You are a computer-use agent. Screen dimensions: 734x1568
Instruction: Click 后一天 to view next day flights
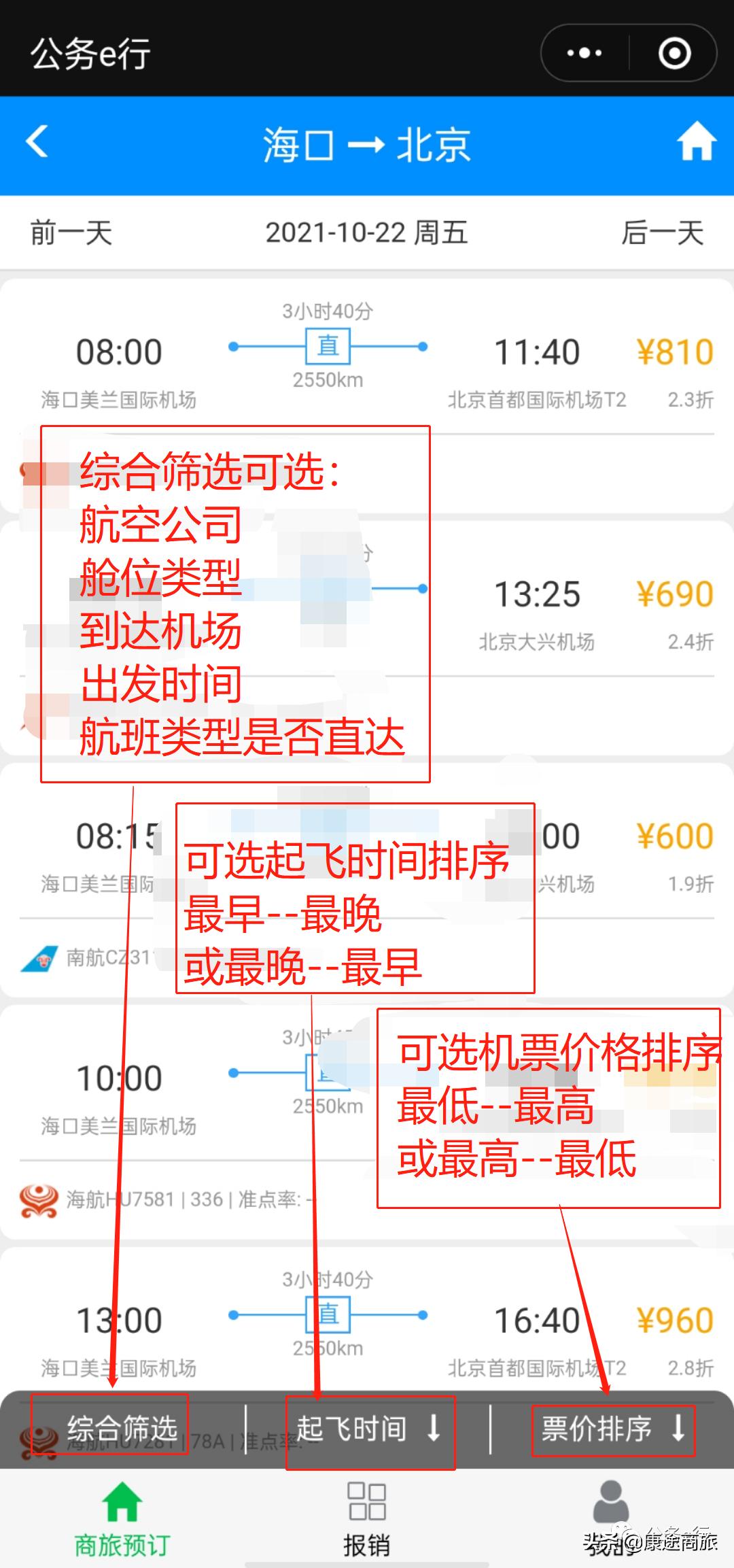coord(663,234)
